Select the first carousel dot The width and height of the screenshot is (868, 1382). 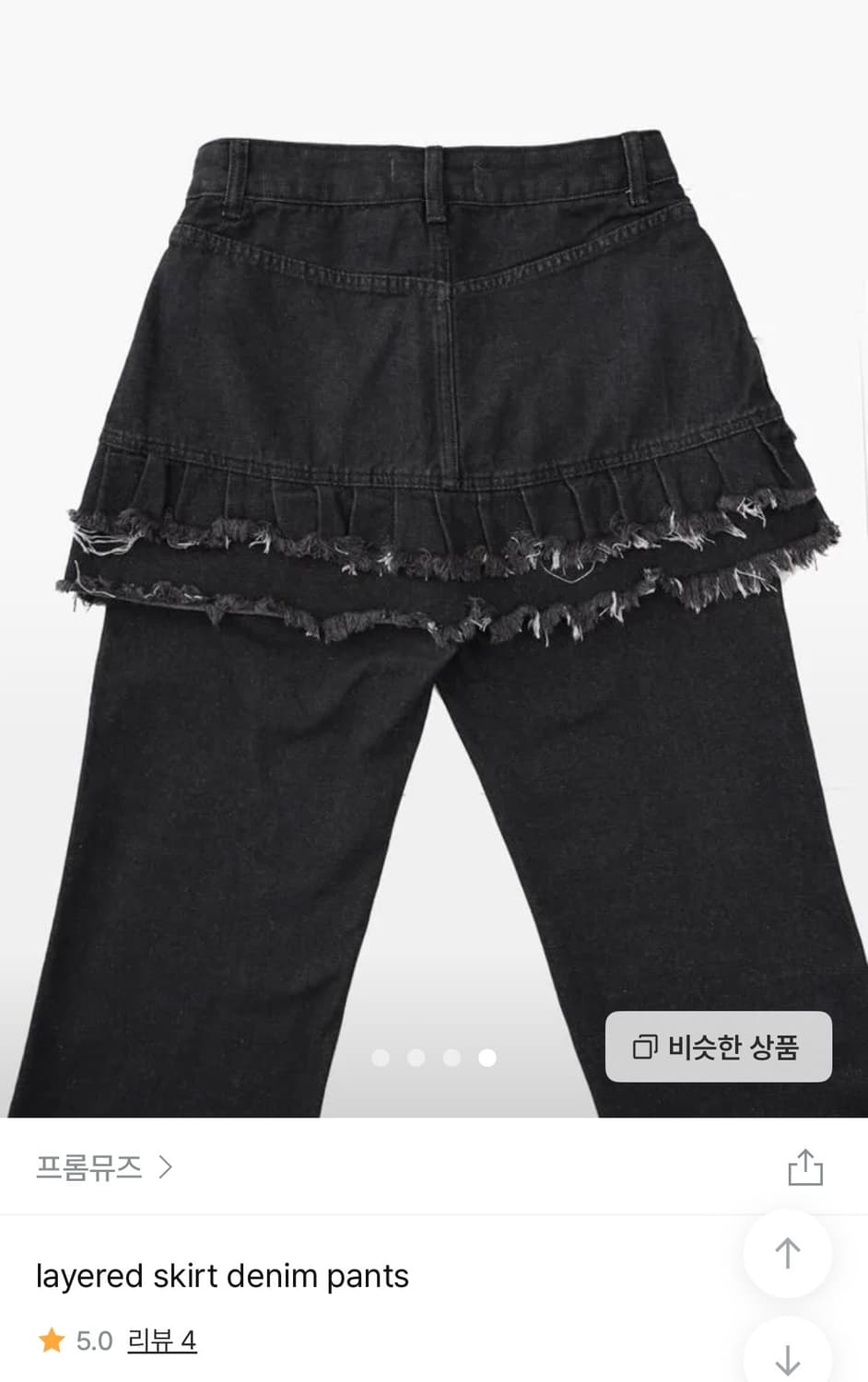coord(380,1058)
